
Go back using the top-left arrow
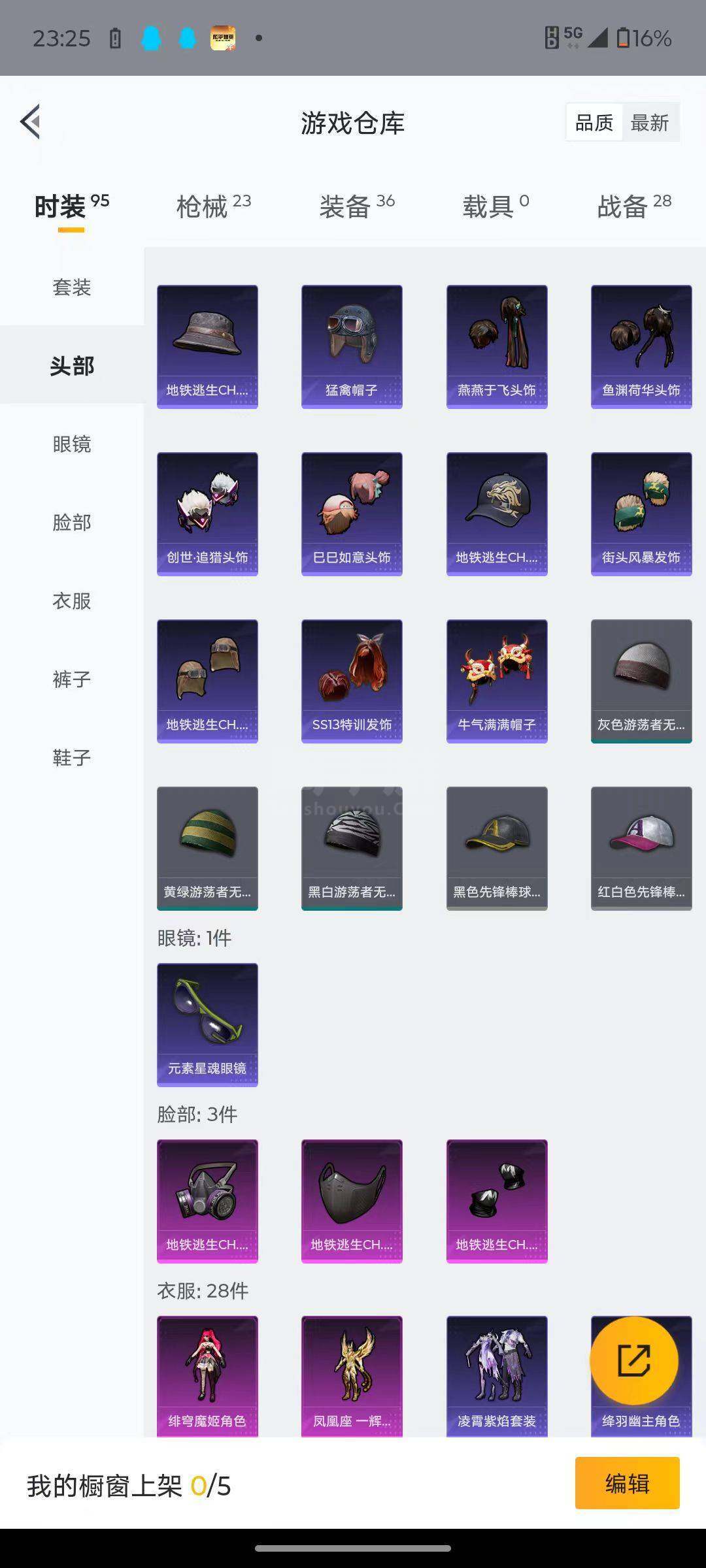click(31, 122)
